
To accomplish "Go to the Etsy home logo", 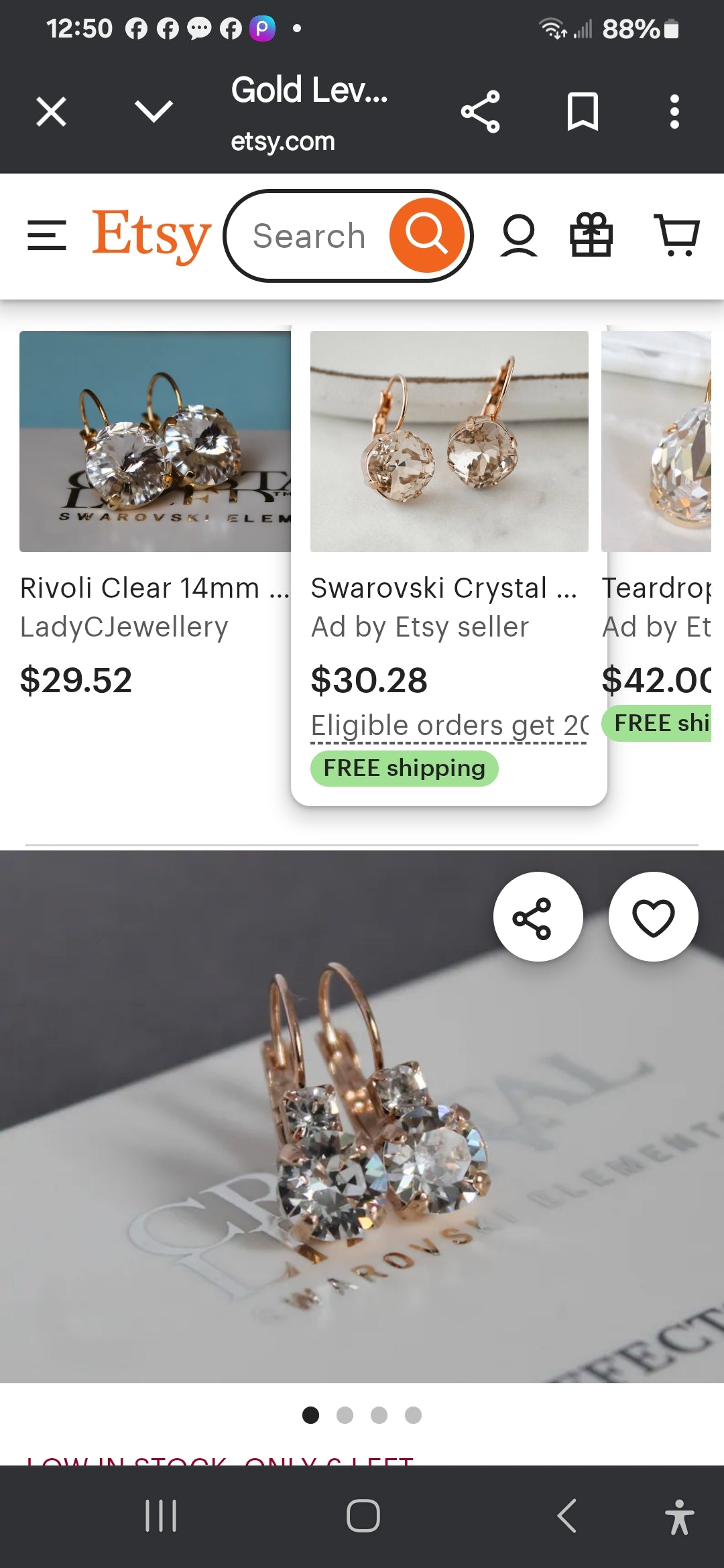I will coord(151,235).
